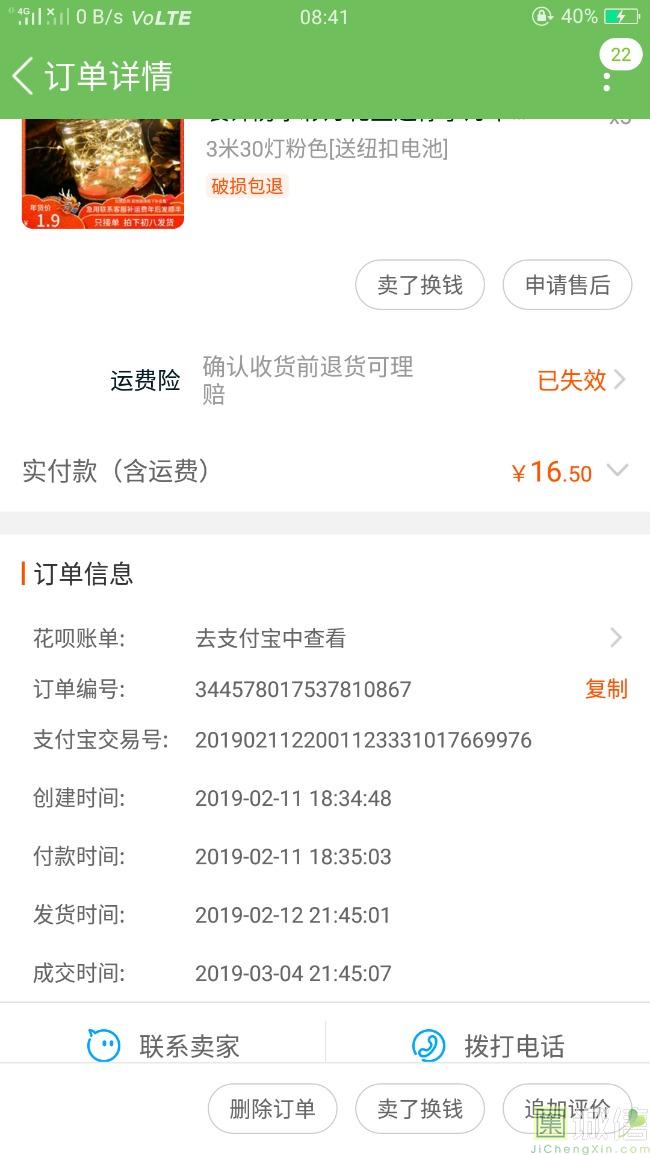Open the product thumbnail image
This screenshot has width=650, height=1155.
(103, 173)
